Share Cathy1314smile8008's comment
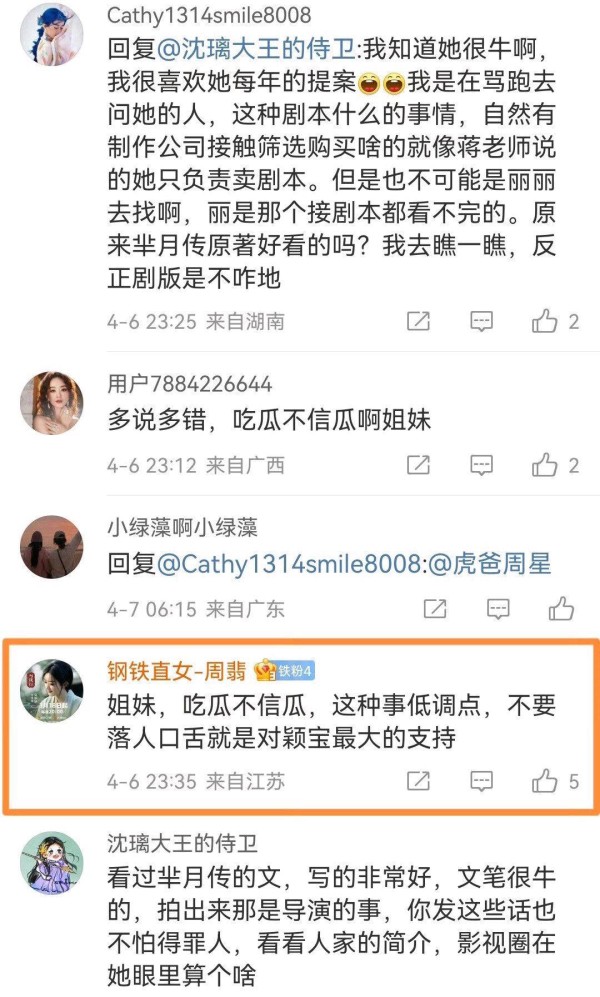This screenshot has width=600, height=997. pyautogui.click(x=418, y=321)
